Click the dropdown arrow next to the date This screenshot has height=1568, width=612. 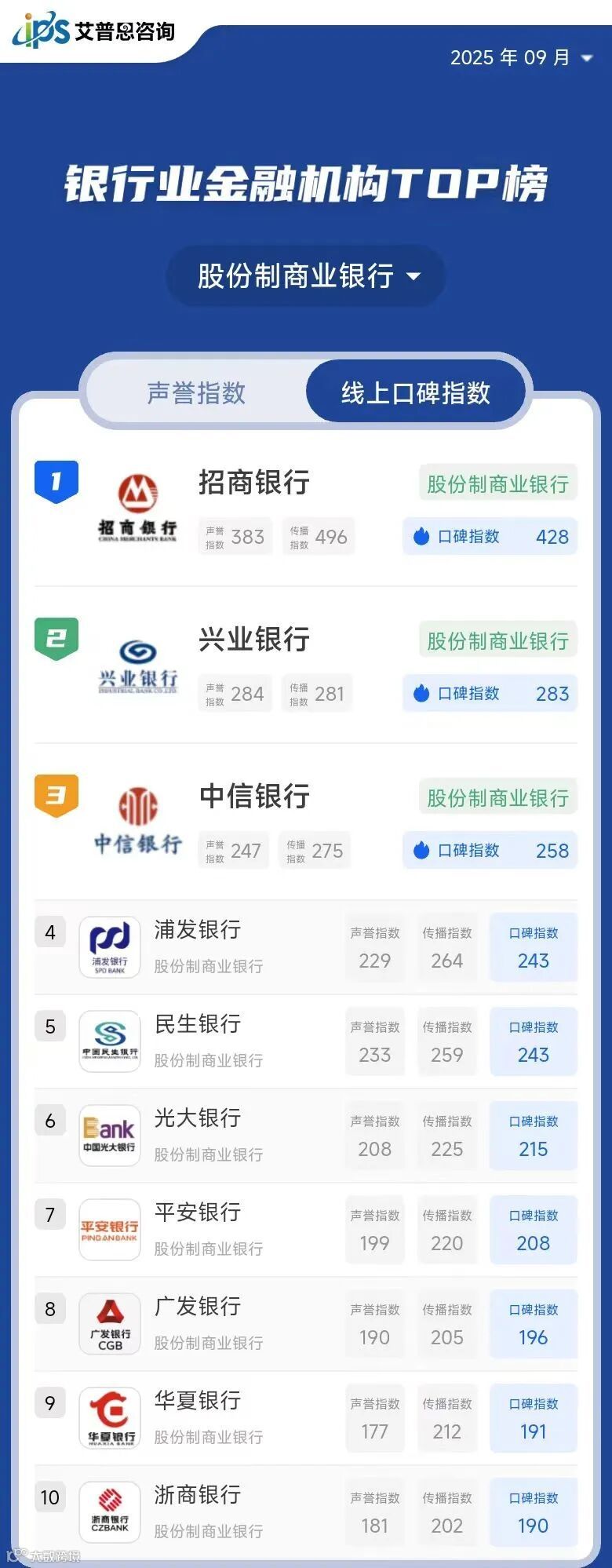584,58
